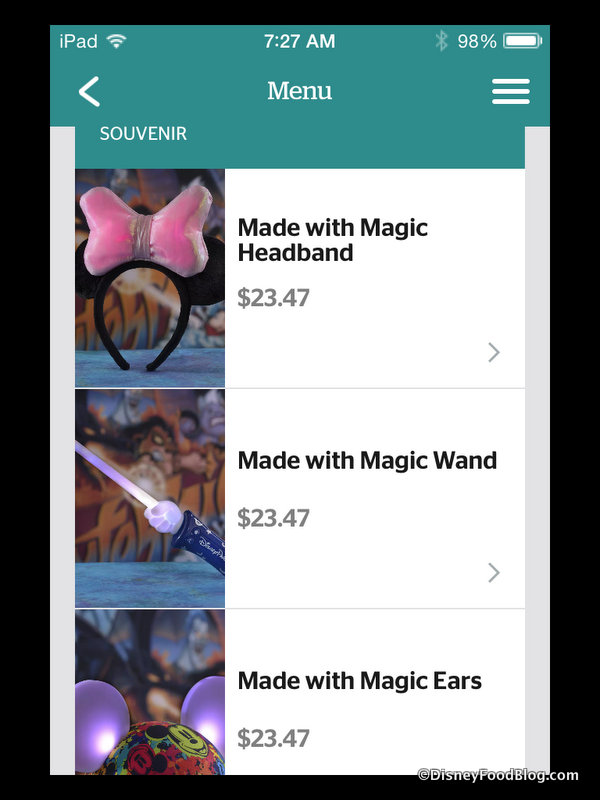
Task: Open Made with Magic Ears item
Action: 359,682
